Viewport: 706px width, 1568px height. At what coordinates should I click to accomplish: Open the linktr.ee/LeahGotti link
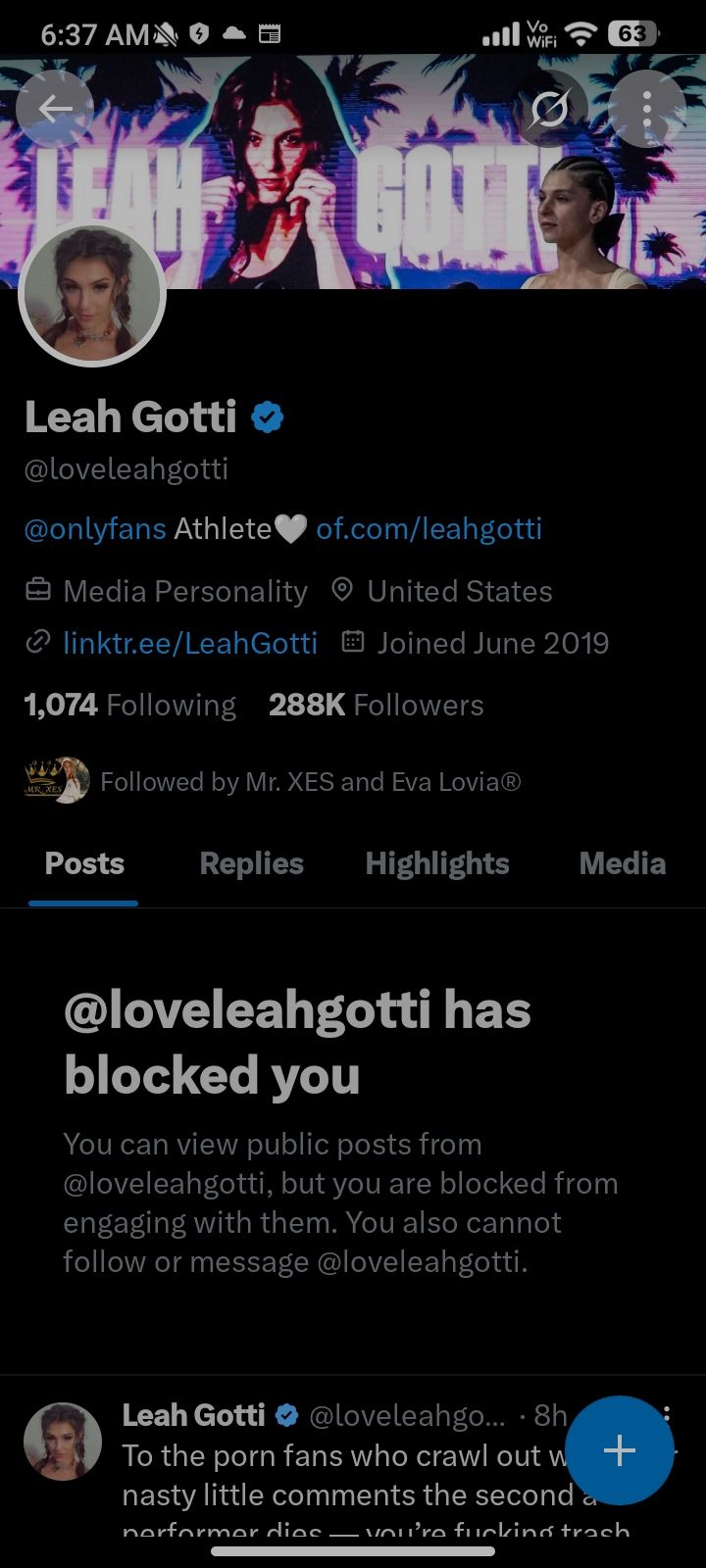[190, 643]
